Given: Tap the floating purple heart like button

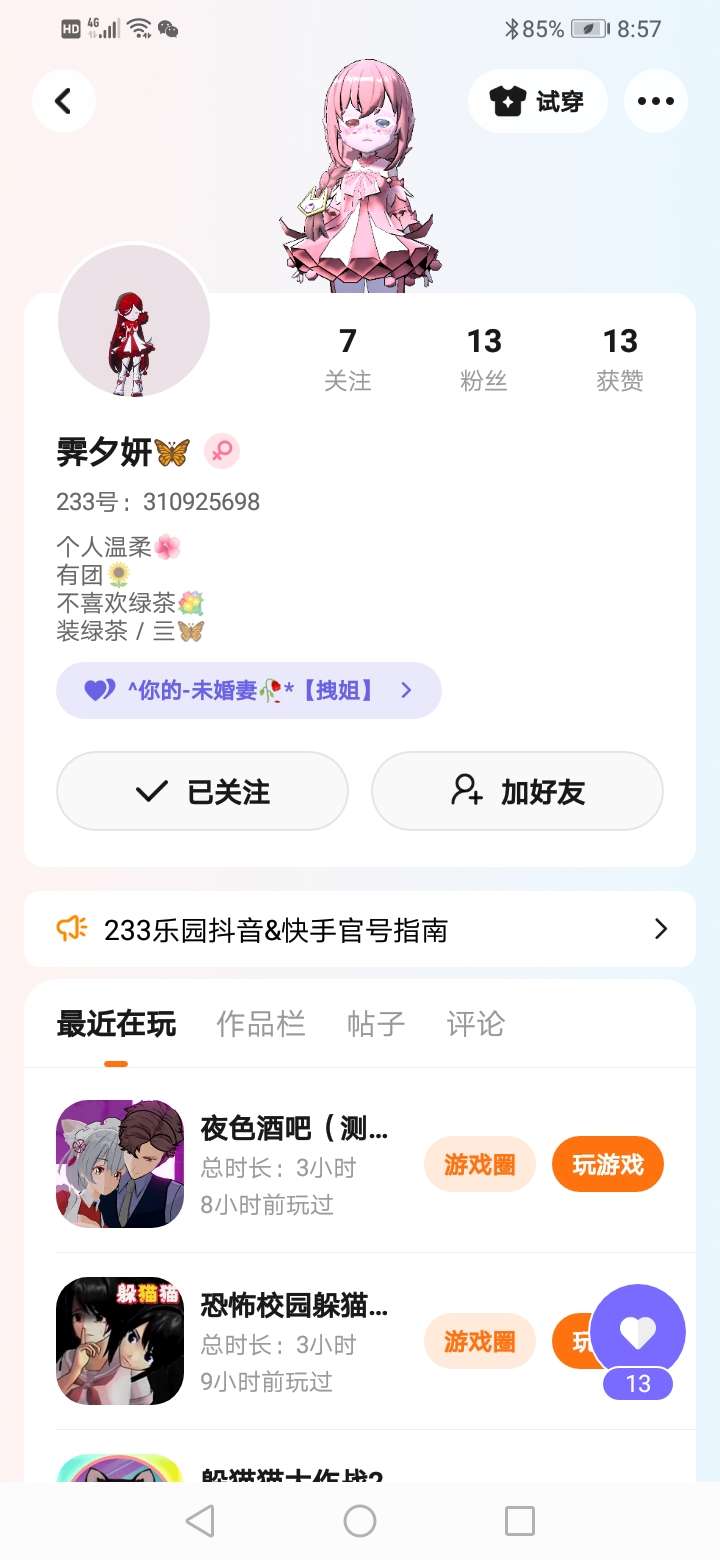Looking at the screenshot, I should (638, 1332).
